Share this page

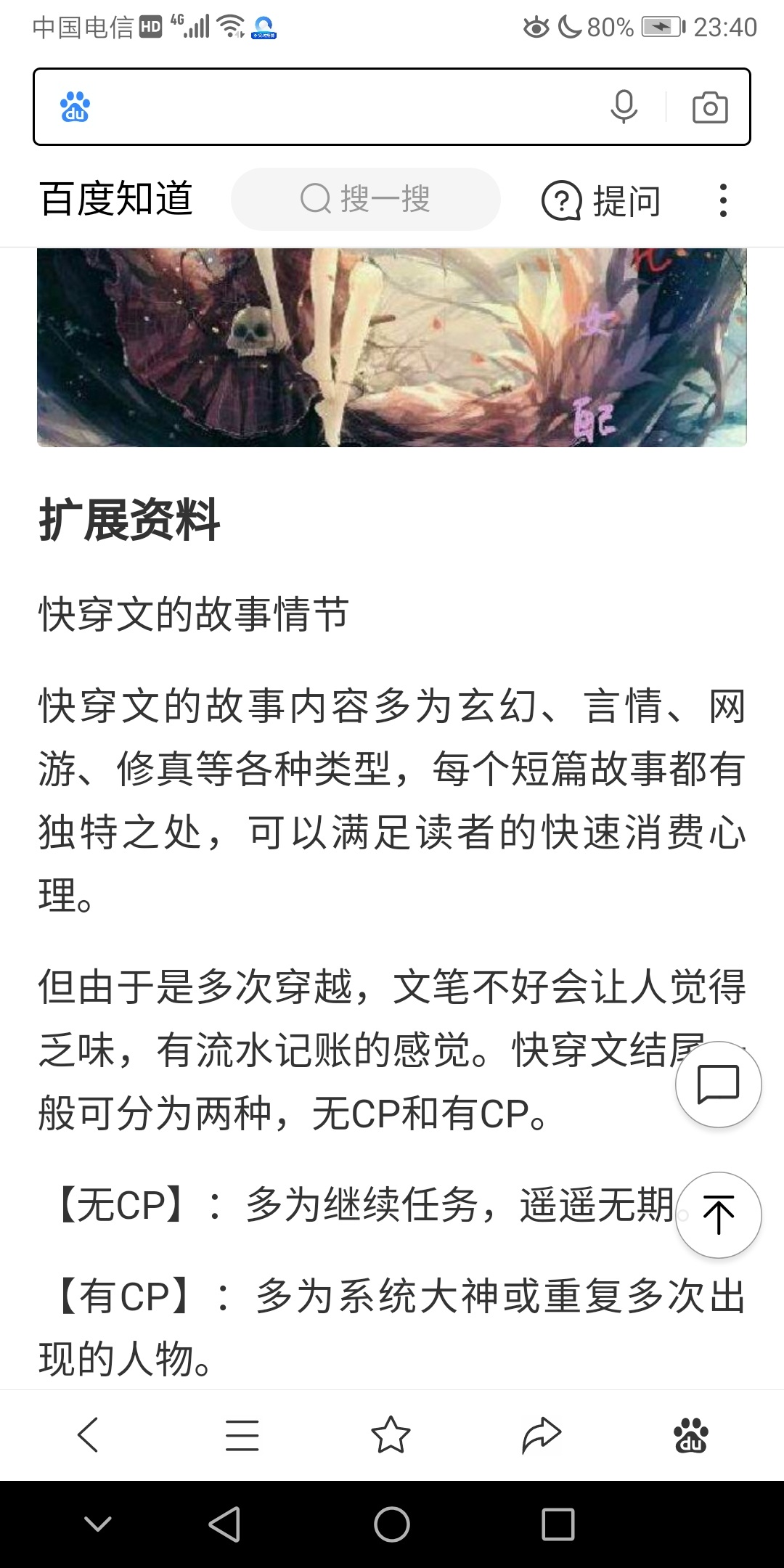tap(542, 1434)
